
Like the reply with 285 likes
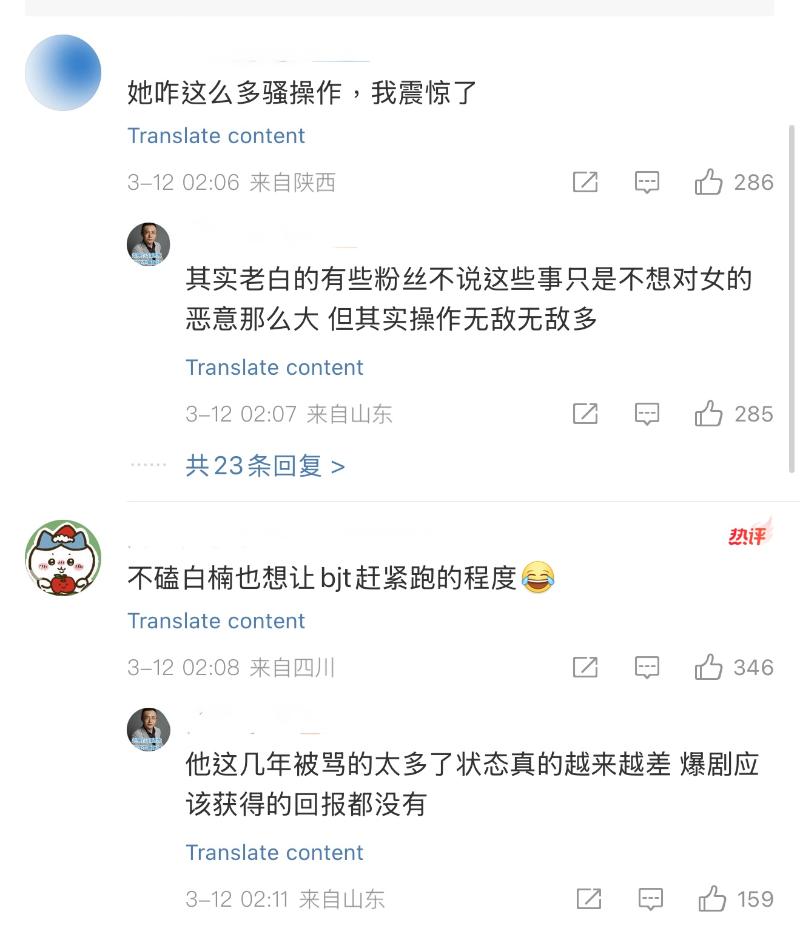click(x=709, y=414)
